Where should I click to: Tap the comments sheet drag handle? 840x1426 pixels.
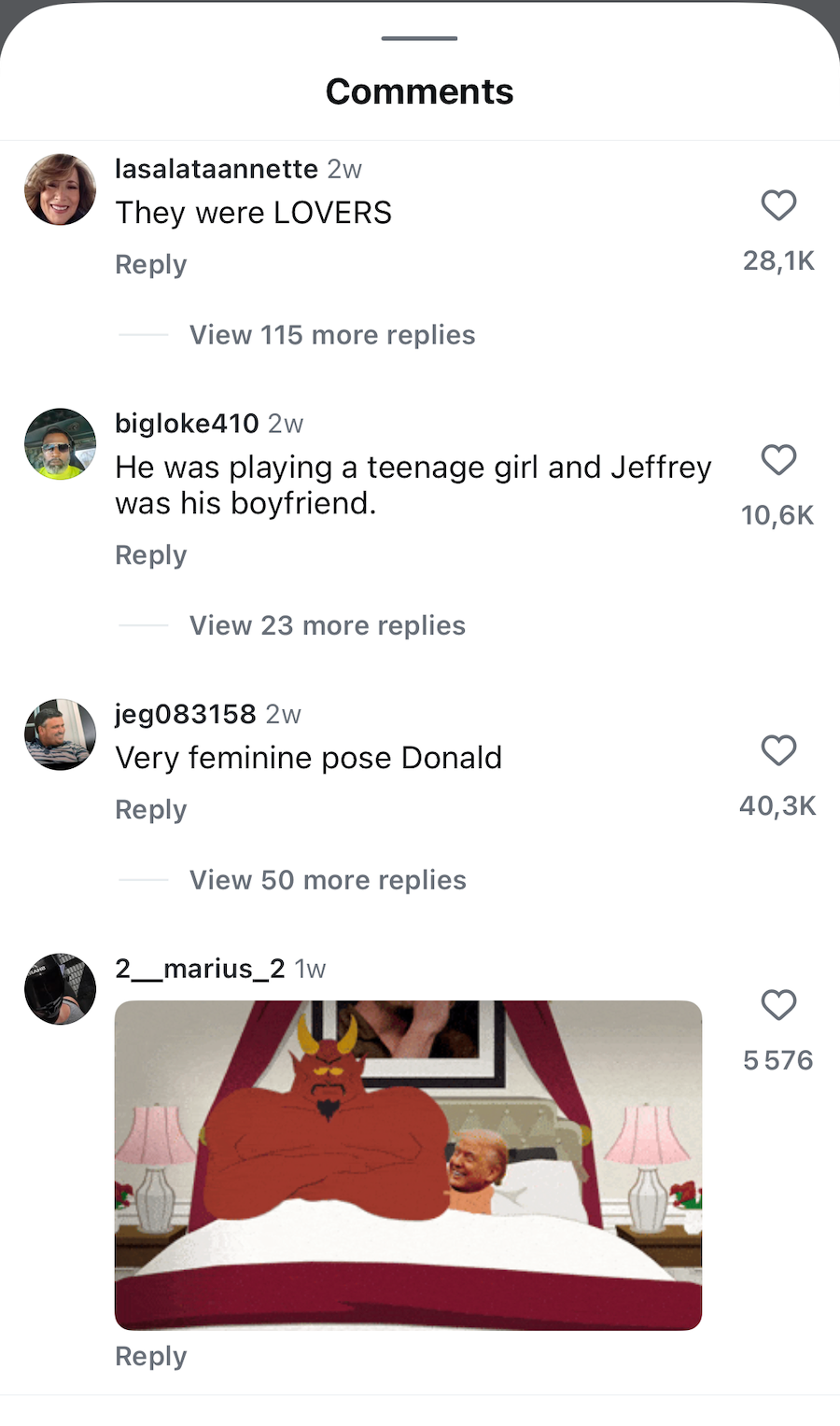[x=420, y=38]
